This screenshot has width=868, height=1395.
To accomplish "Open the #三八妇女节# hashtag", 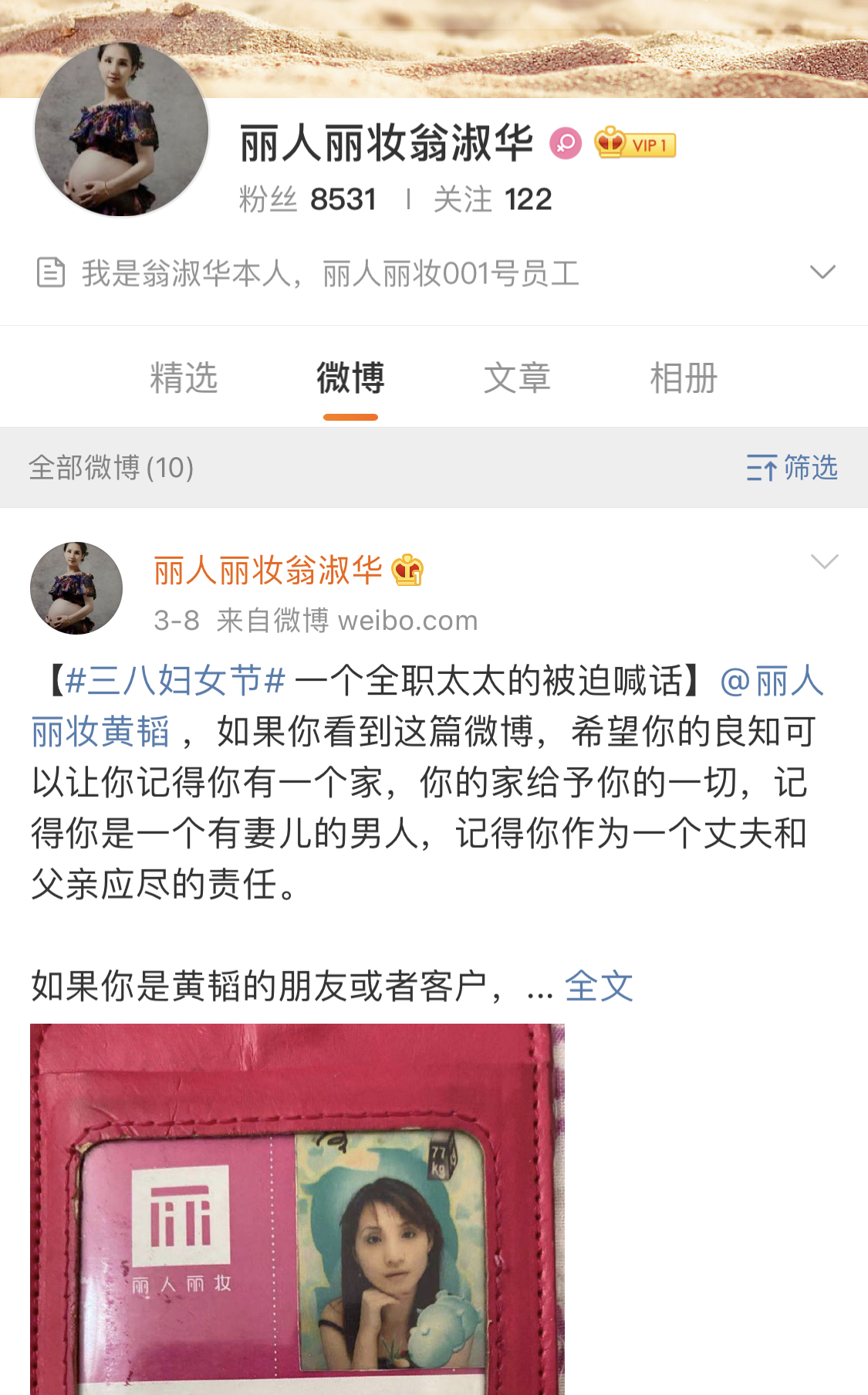I will pyautogui.click(x=176, y=681).
